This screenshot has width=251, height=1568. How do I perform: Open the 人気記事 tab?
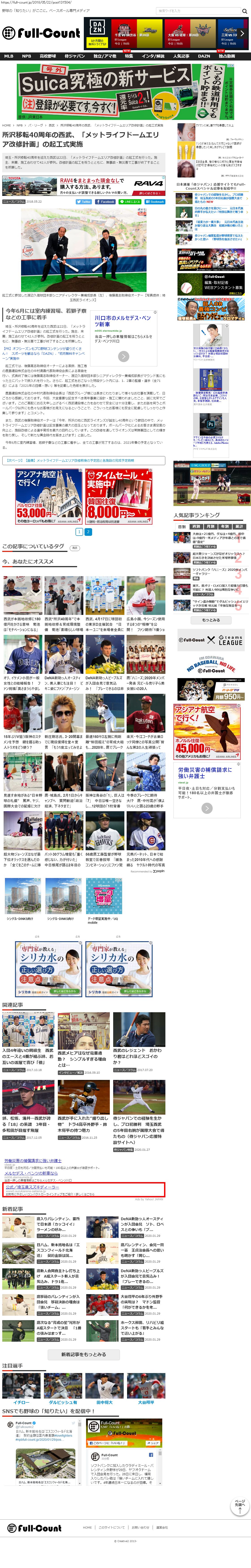(x=181, y=56)
